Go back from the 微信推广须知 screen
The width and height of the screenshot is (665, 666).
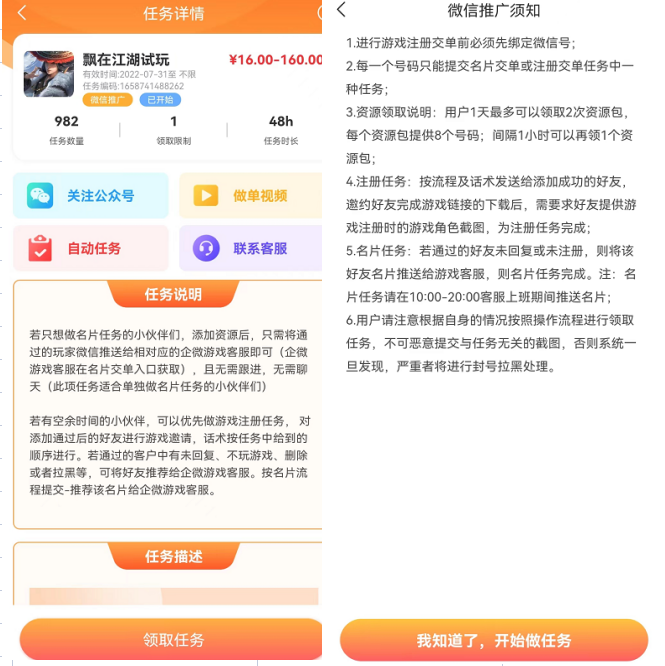[342, 10]
